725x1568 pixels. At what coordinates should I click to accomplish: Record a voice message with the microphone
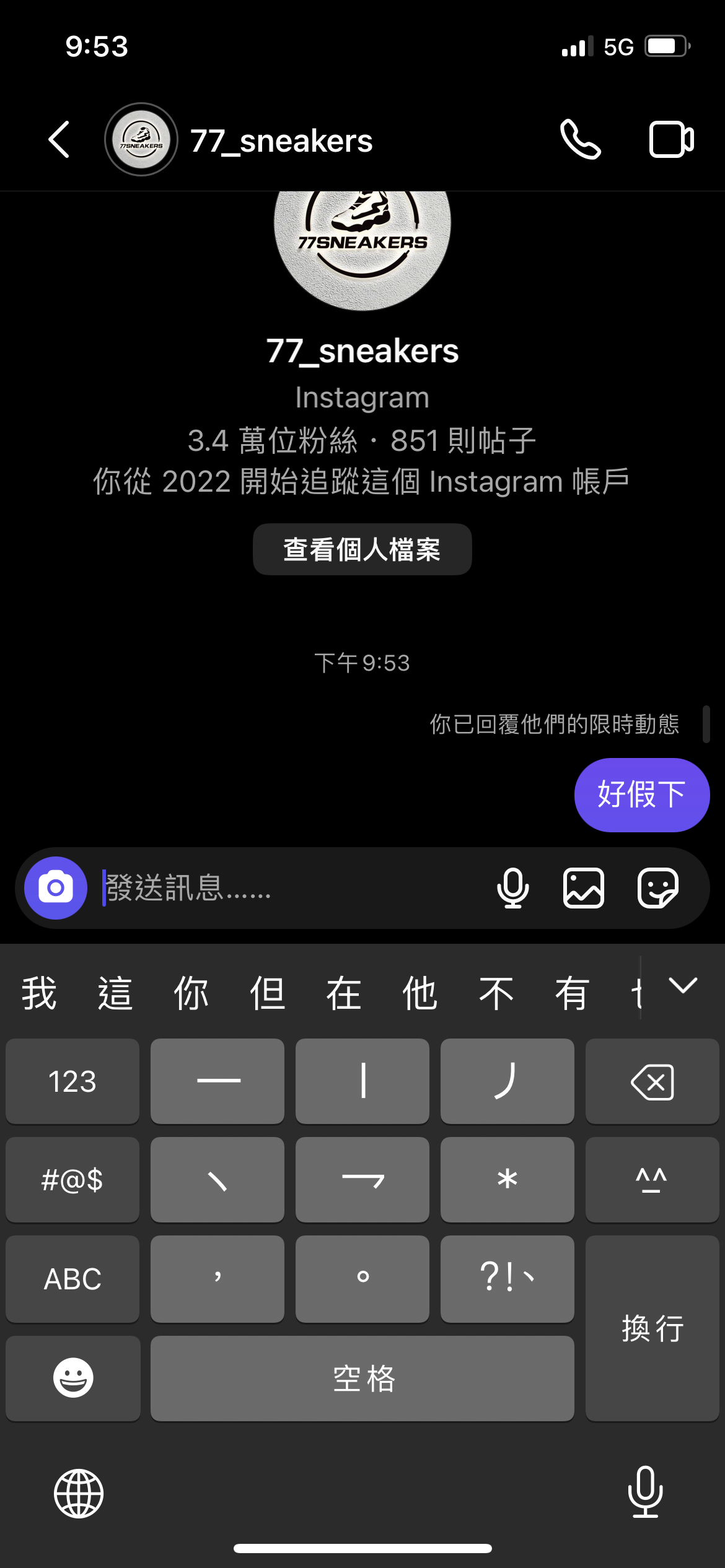tap(513, 888)
